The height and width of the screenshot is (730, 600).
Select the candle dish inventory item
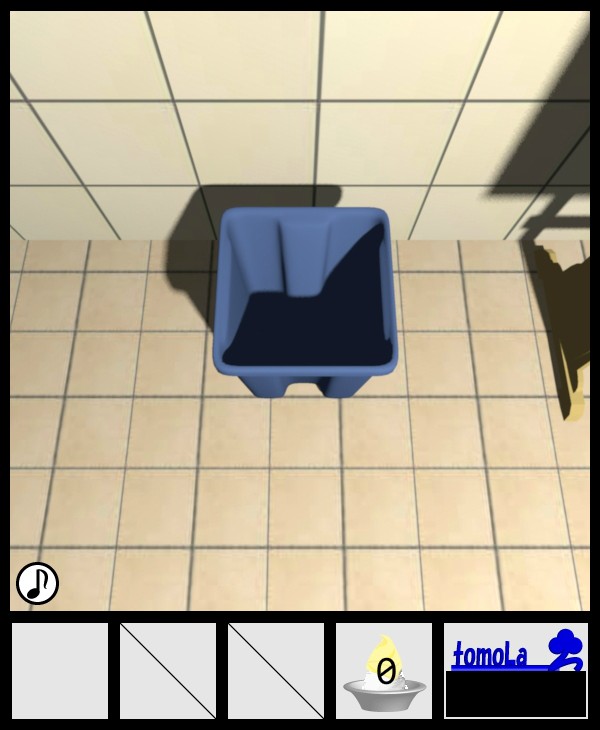tap(384, 671)
